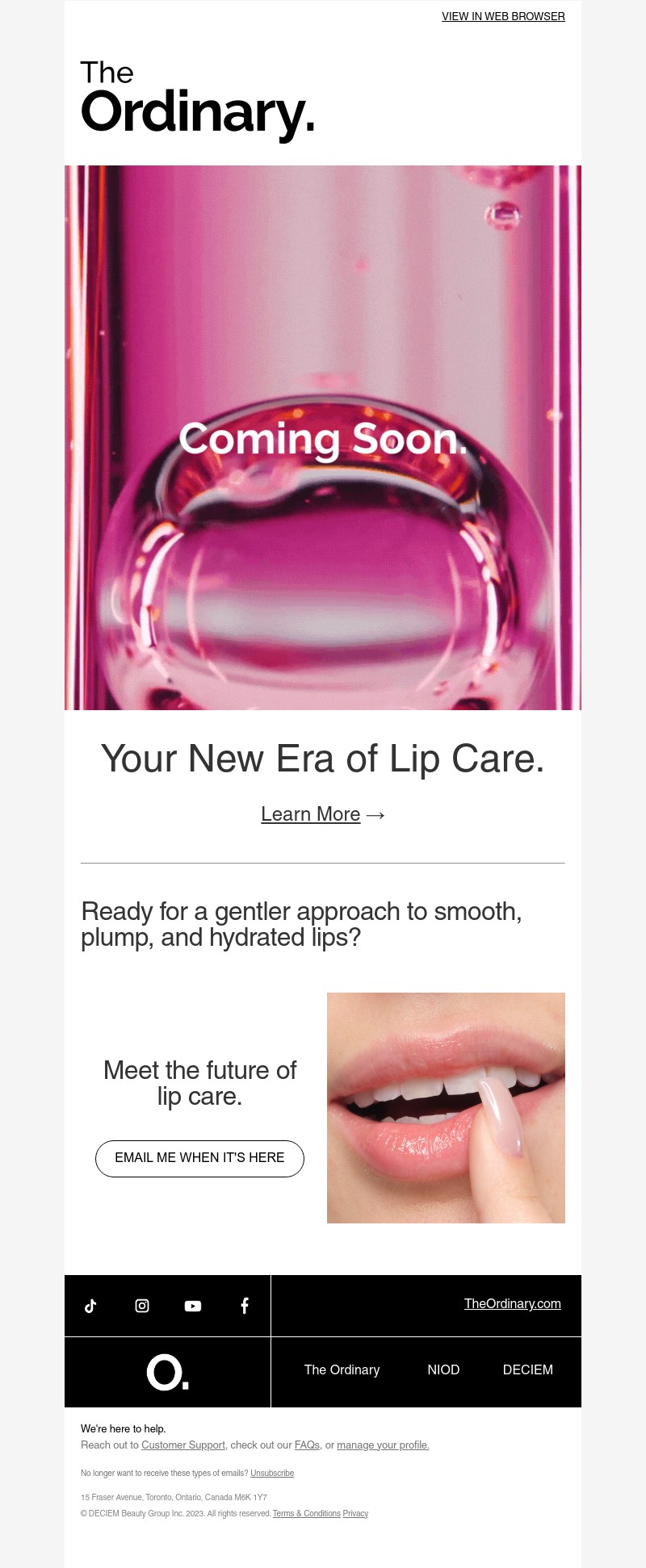Open the Coming Soon hero image
Screen dimensions: 646x1568
(x=323, y=437)
